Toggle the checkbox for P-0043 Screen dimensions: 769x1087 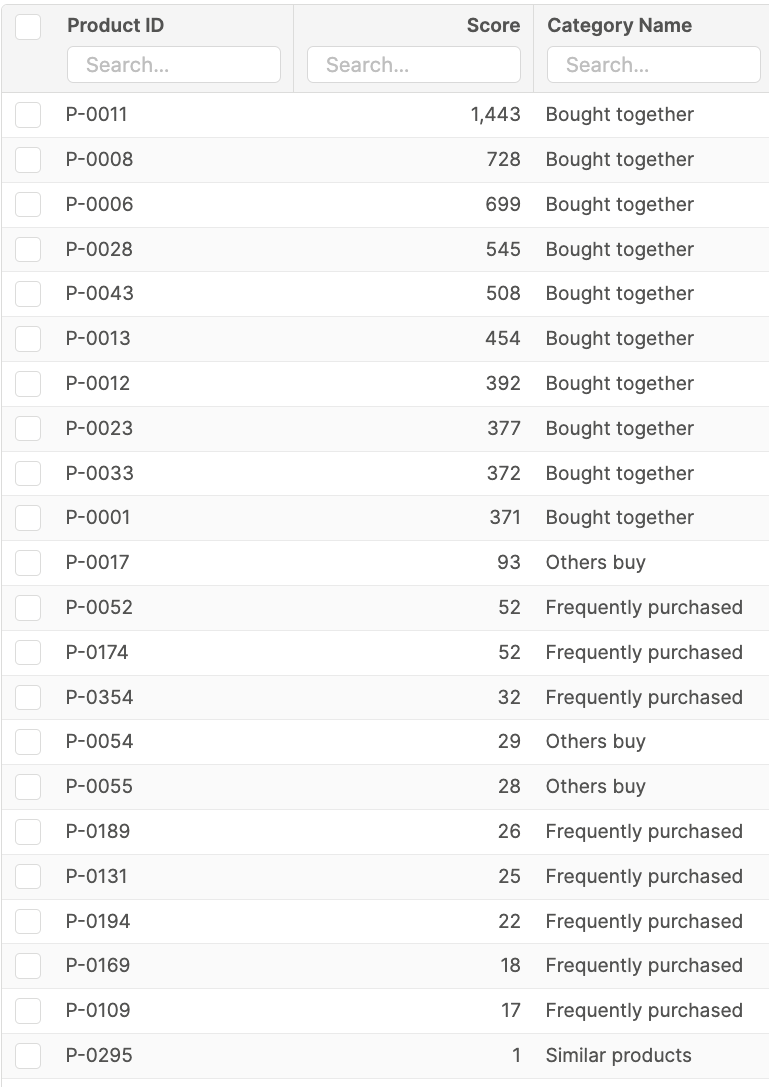tap(28, 293)
